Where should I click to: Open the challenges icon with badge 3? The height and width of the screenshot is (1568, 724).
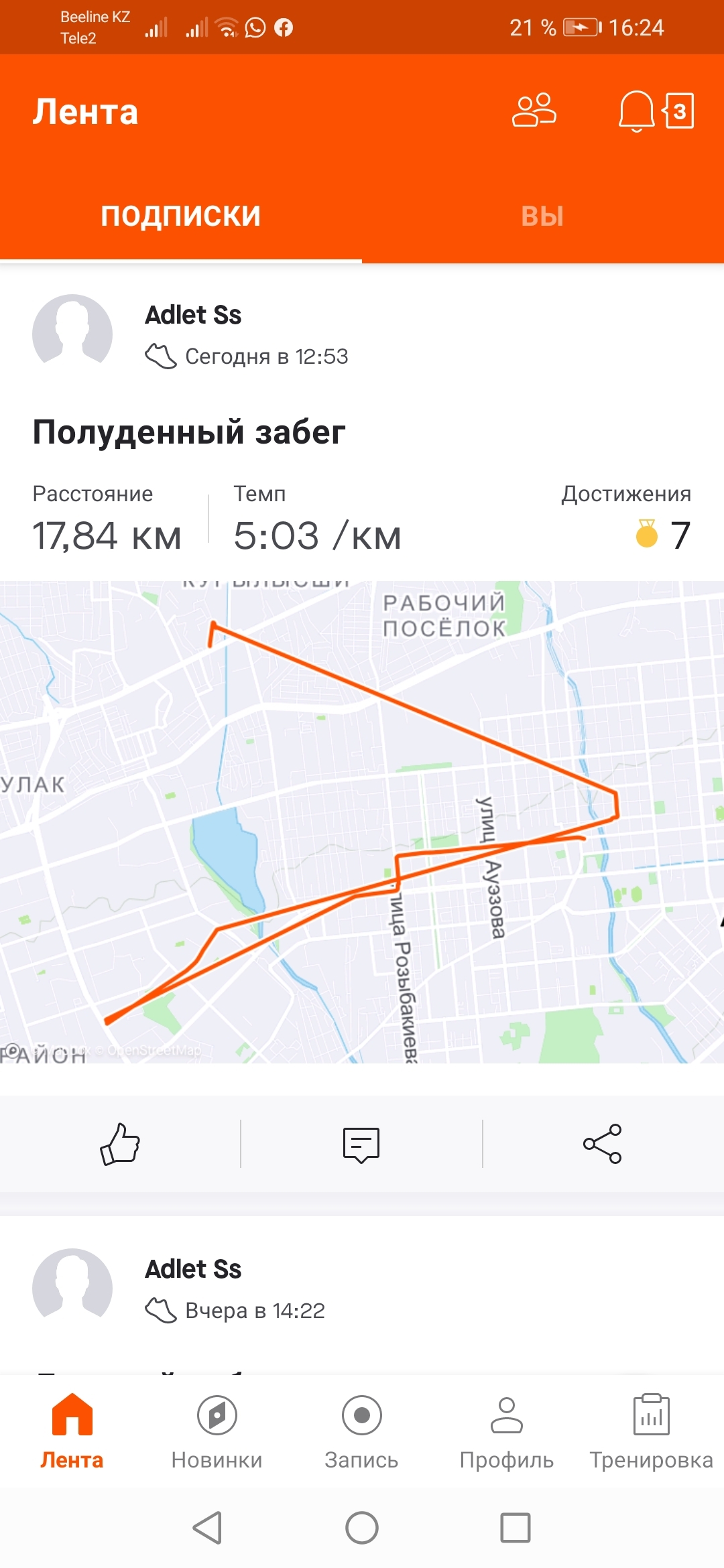(x=679, y=111)
